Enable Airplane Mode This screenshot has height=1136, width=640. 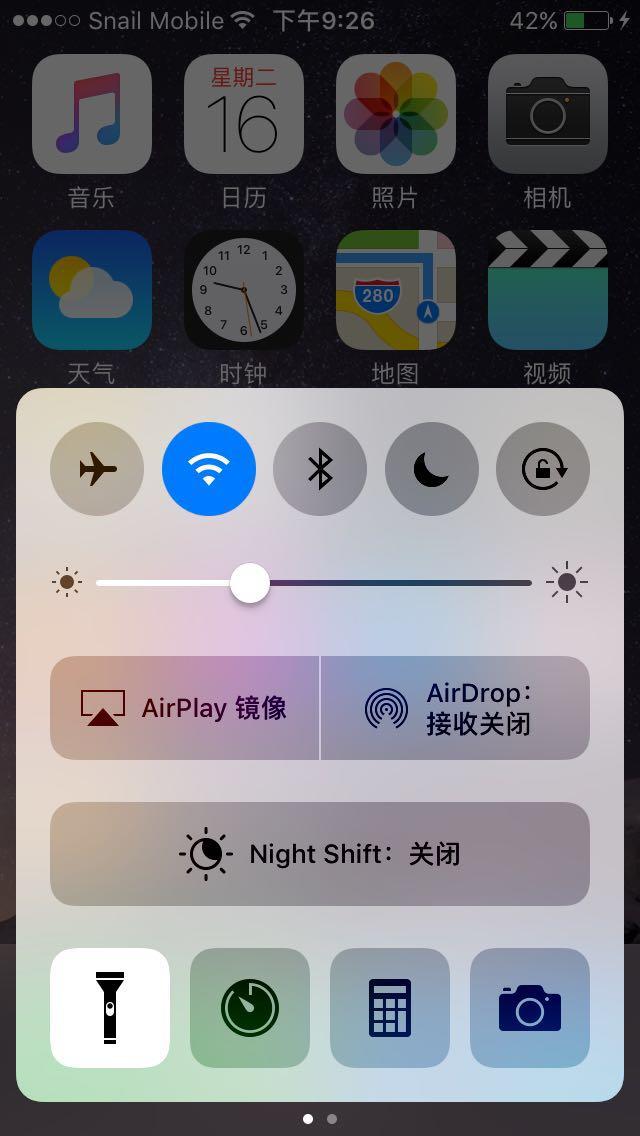click(x=97, y=469)
